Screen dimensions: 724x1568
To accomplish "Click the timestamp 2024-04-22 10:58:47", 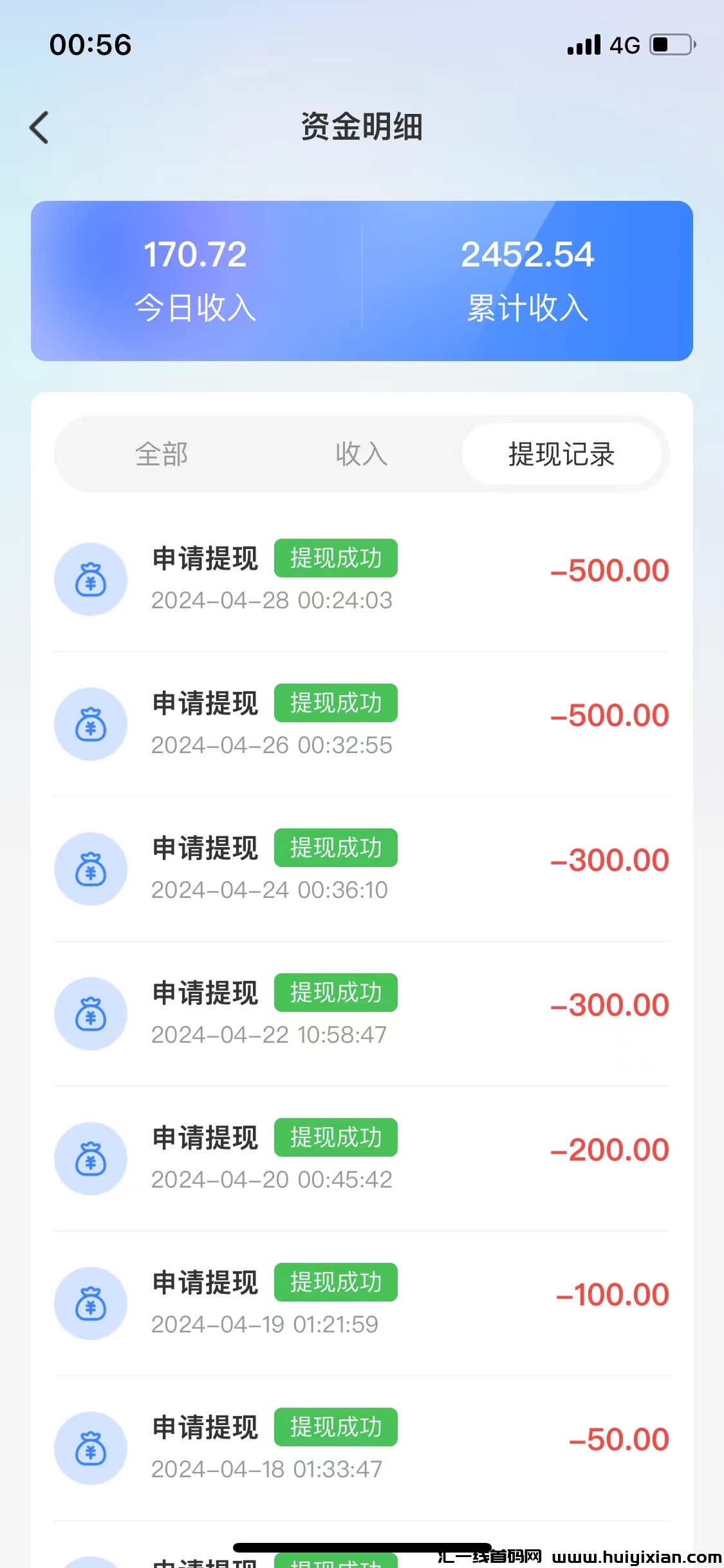I will point(270,1035).
